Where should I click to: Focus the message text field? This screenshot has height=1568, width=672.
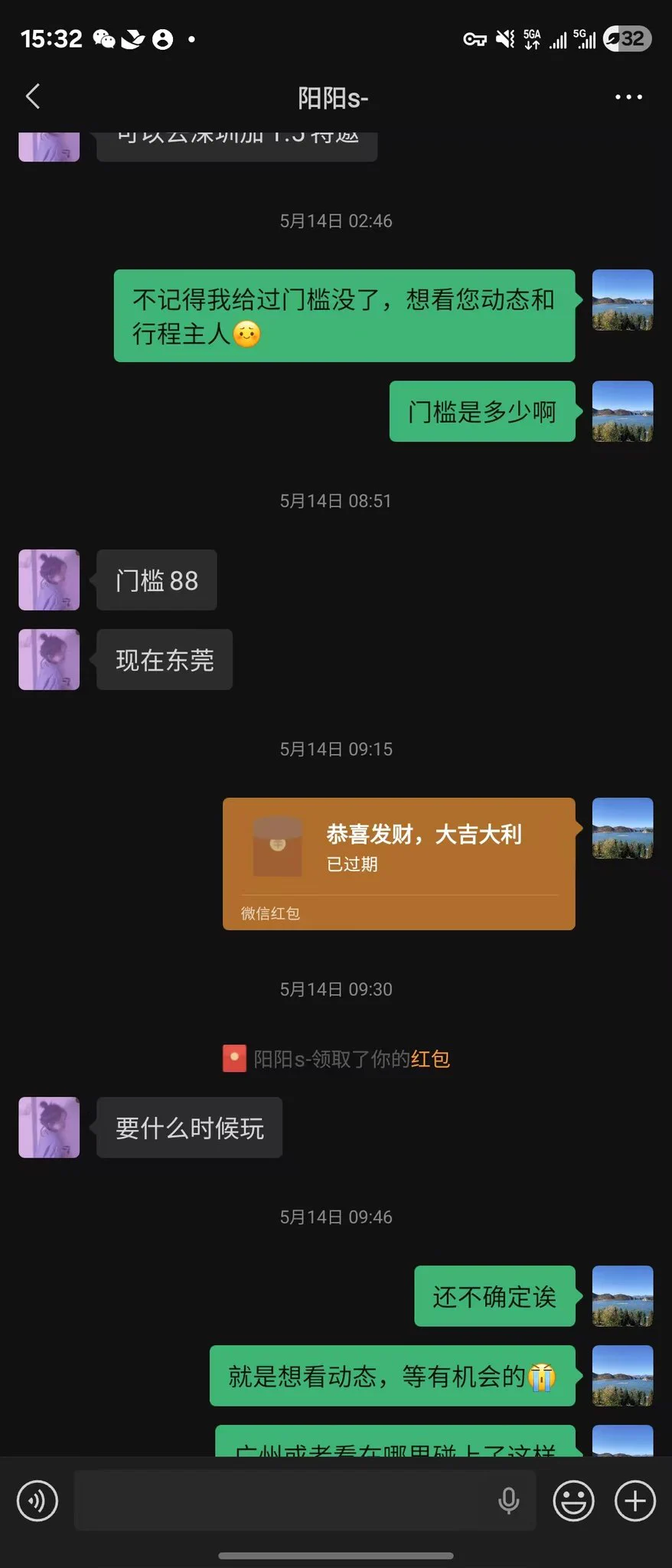pos(283,1501)
